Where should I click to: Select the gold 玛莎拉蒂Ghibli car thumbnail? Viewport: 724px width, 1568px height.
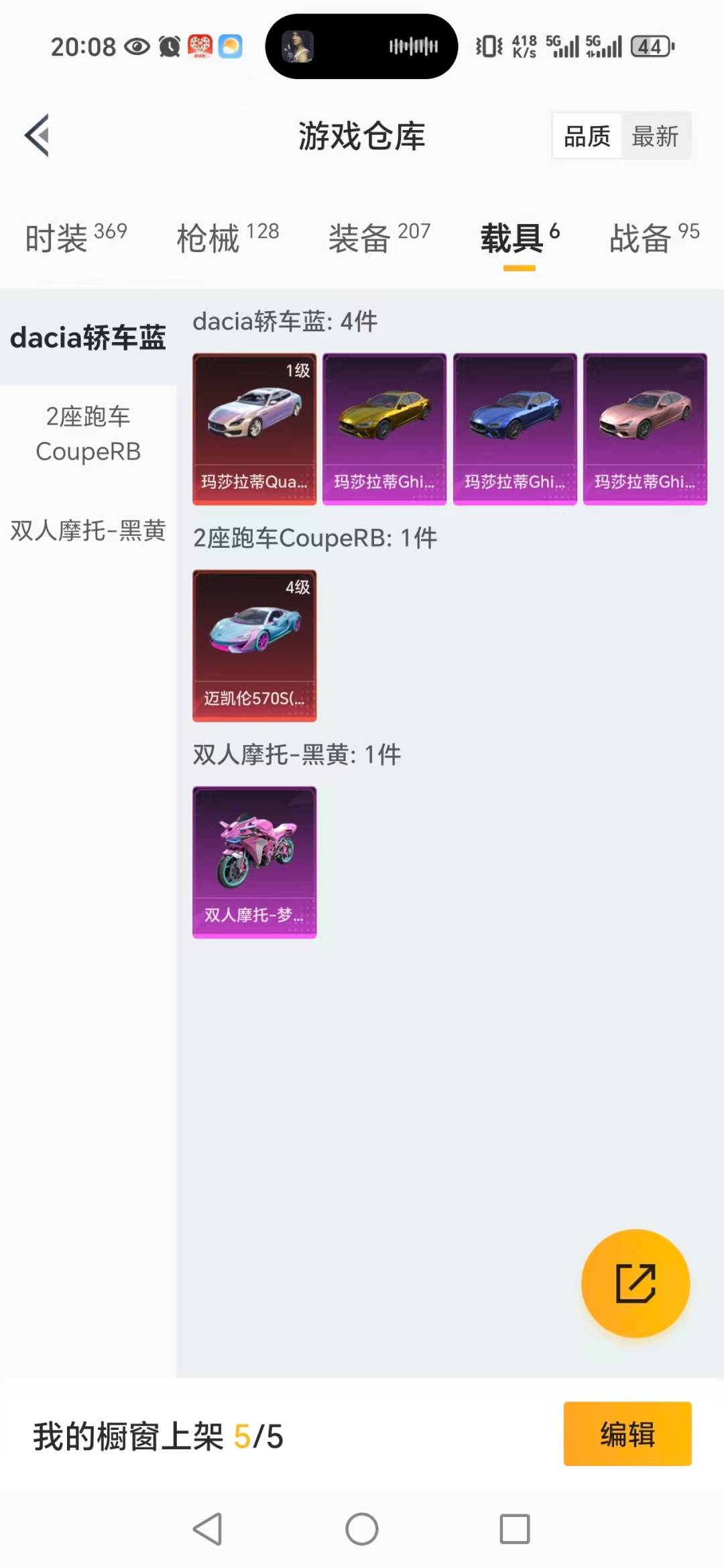384,428
